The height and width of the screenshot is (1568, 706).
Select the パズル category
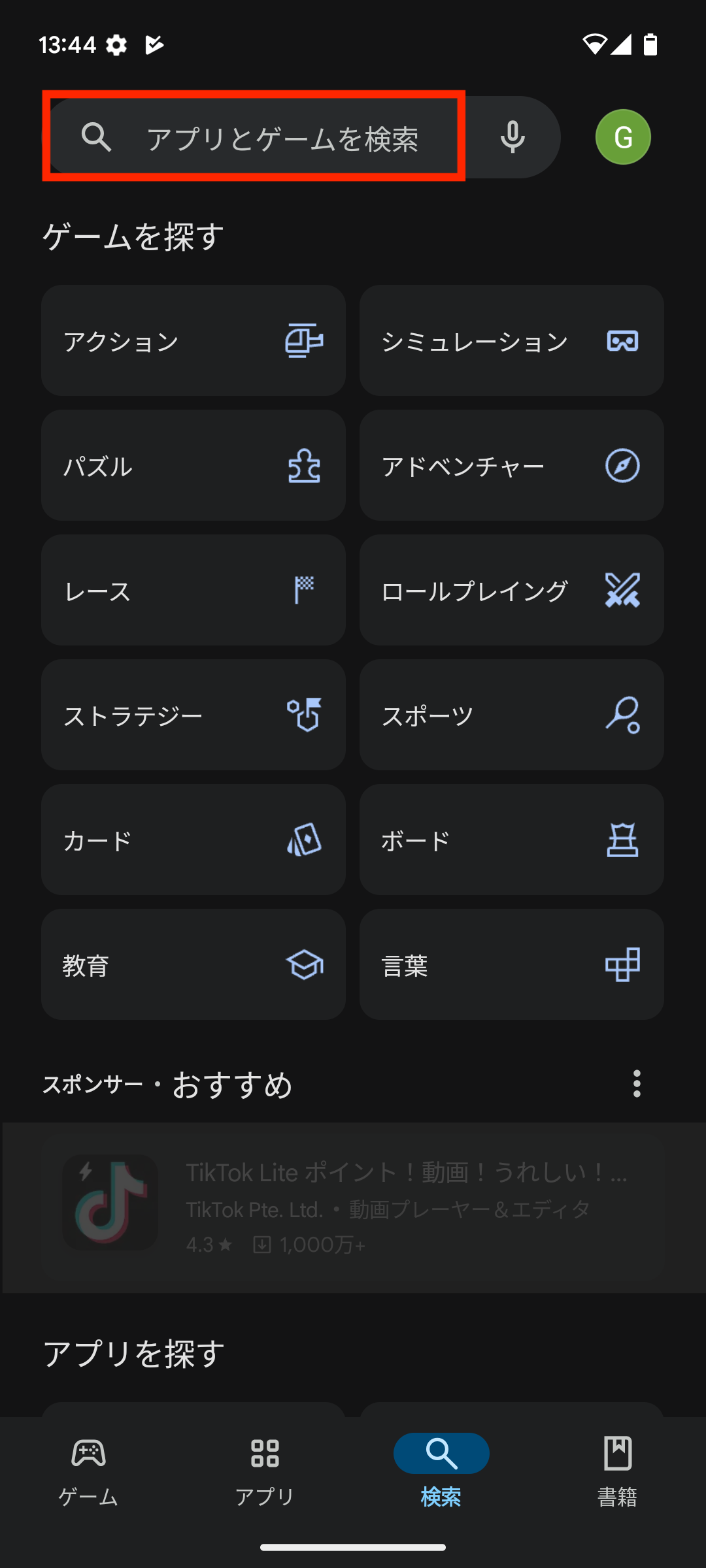click(193, 465)
